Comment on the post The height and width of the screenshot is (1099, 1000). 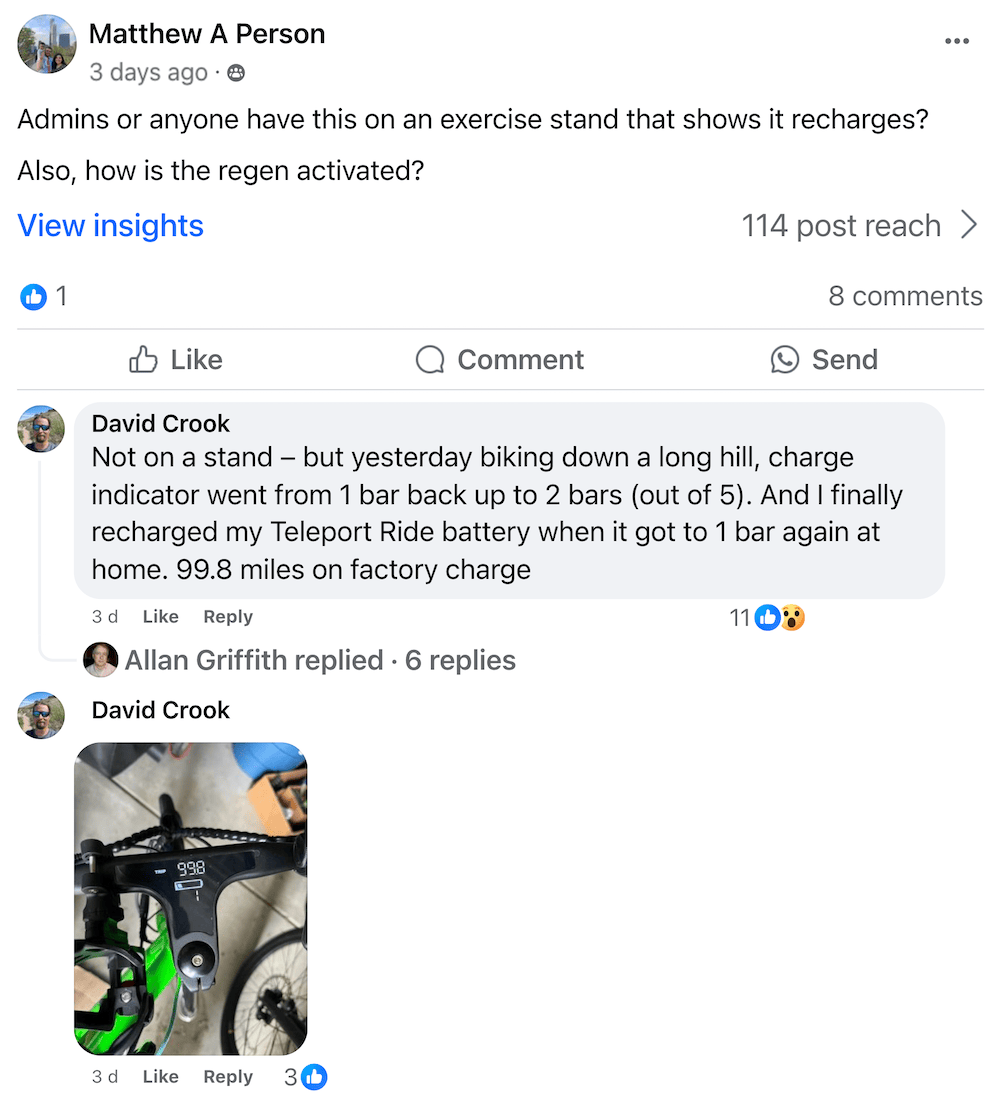[x=500, y=360]
